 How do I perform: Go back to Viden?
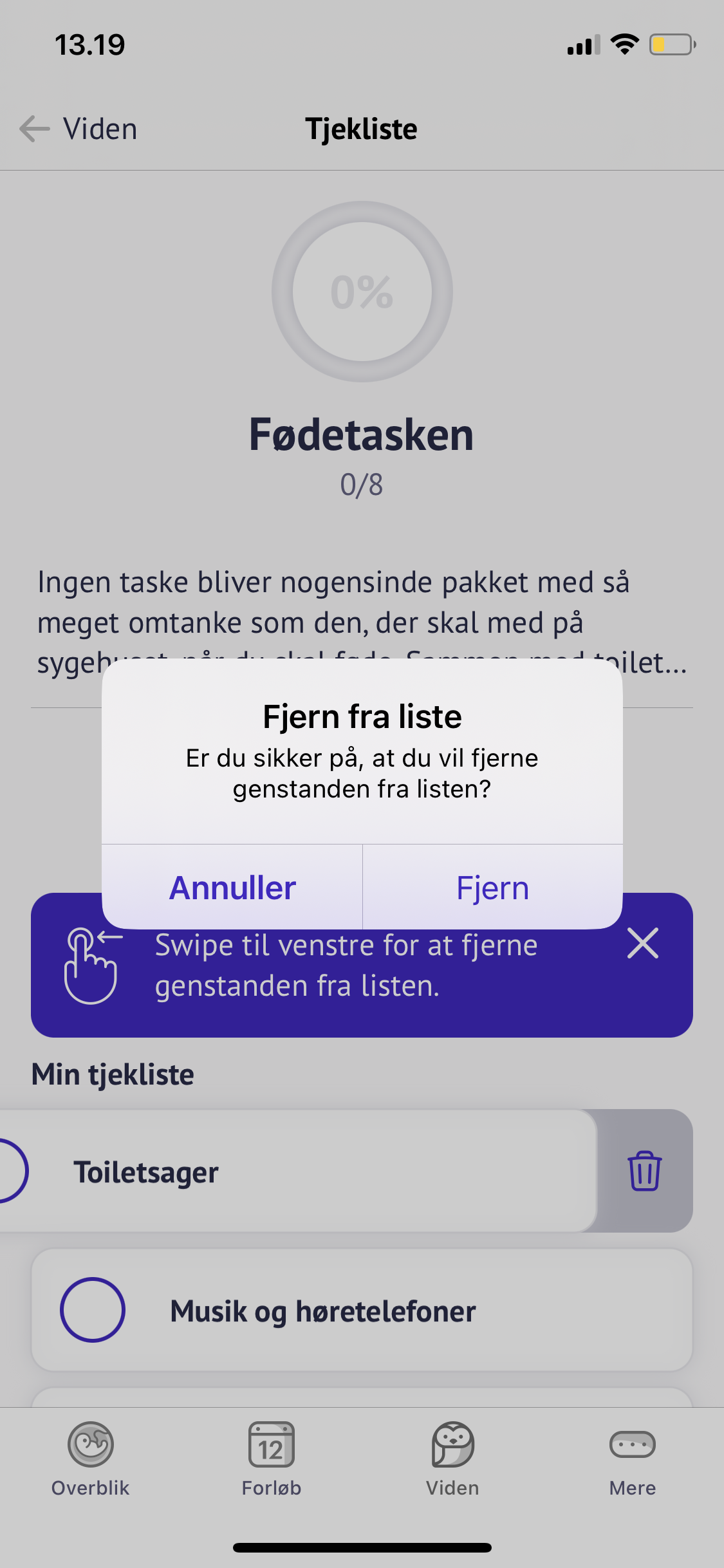pos(79,129)
